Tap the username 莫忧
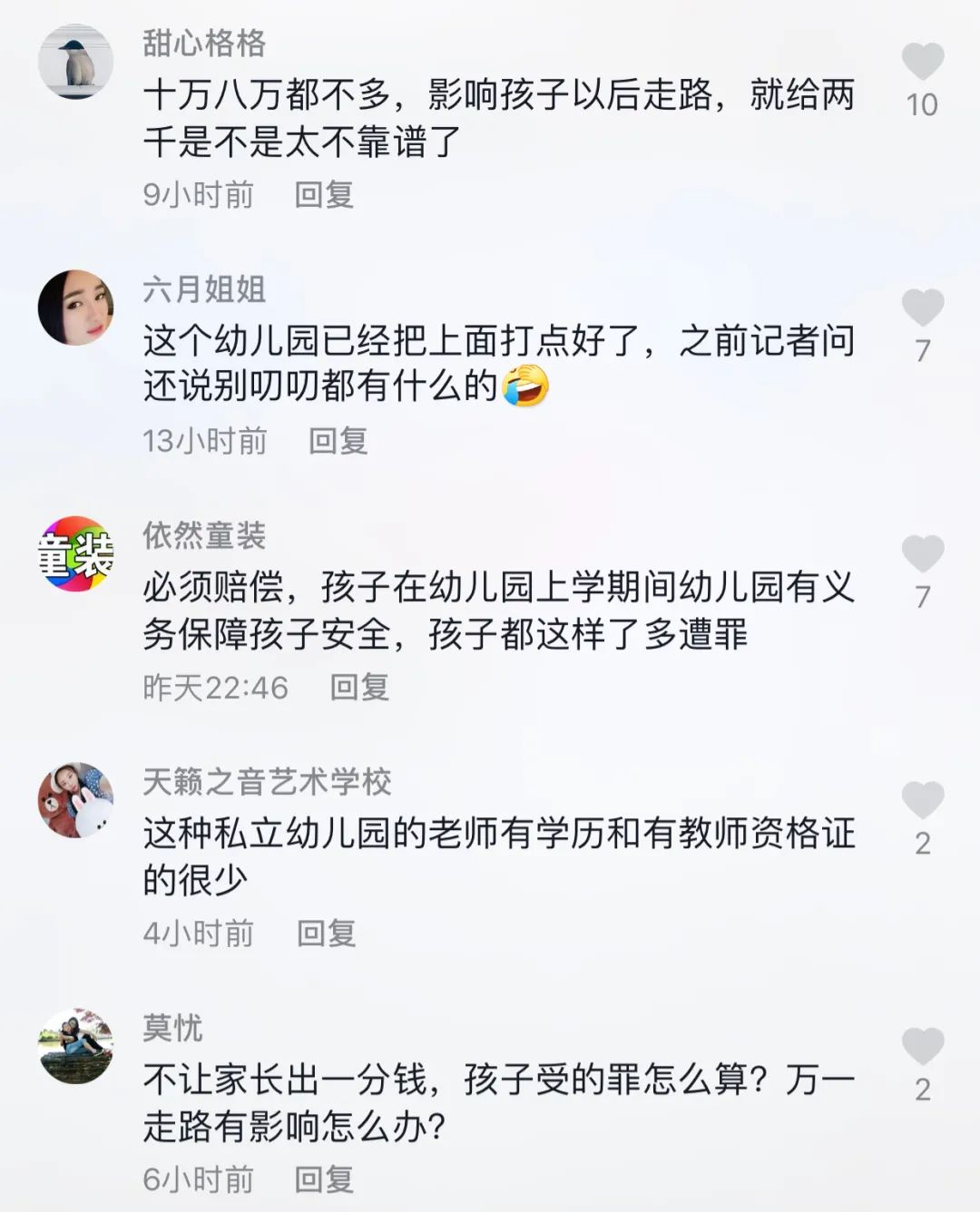 tap(172, 1028)
